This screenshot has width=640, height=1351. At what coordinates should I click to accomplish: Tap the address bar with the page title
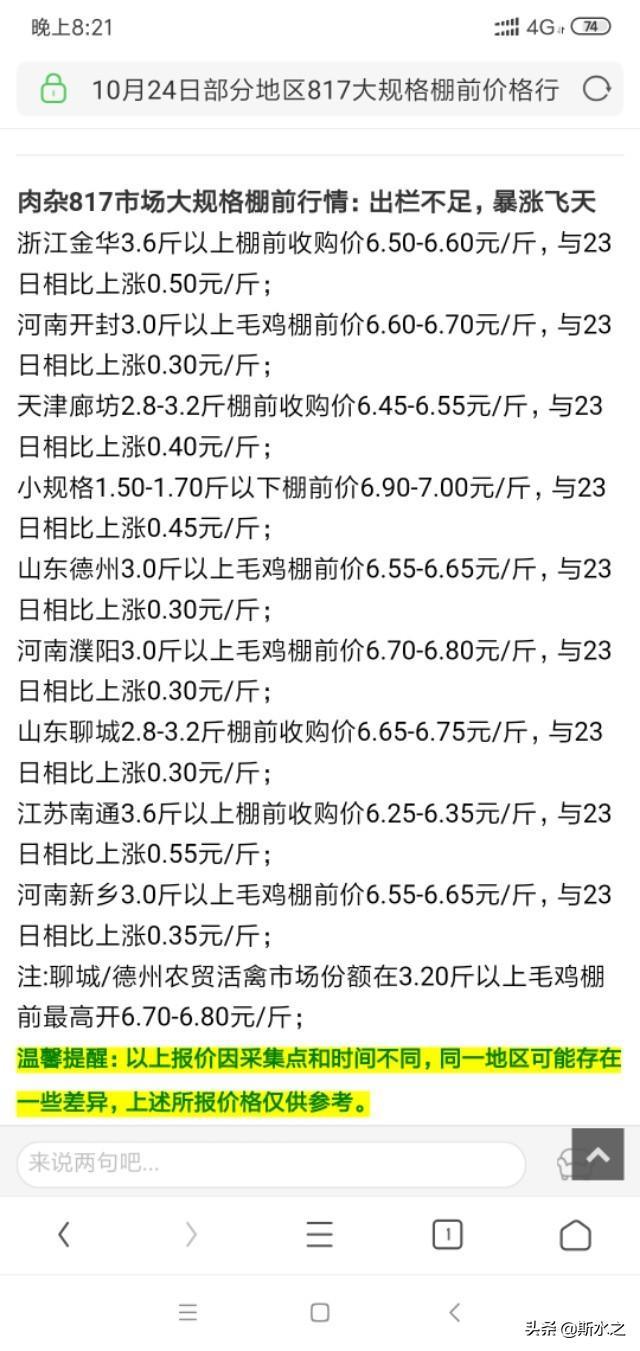[x=325, y=89]
